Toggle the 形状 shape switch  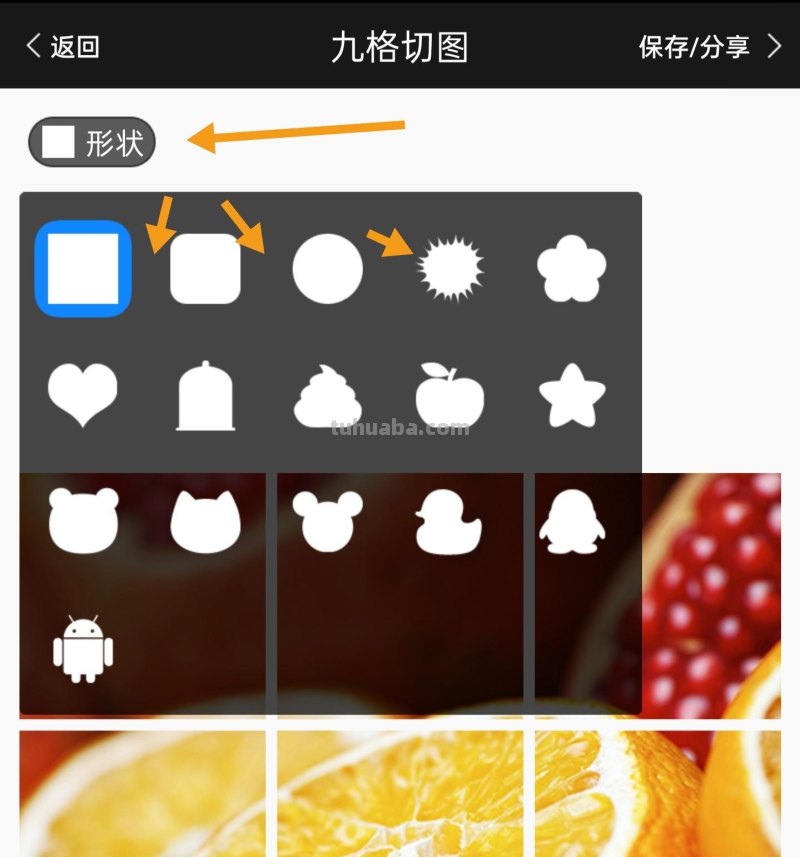(x=92, y=141)
